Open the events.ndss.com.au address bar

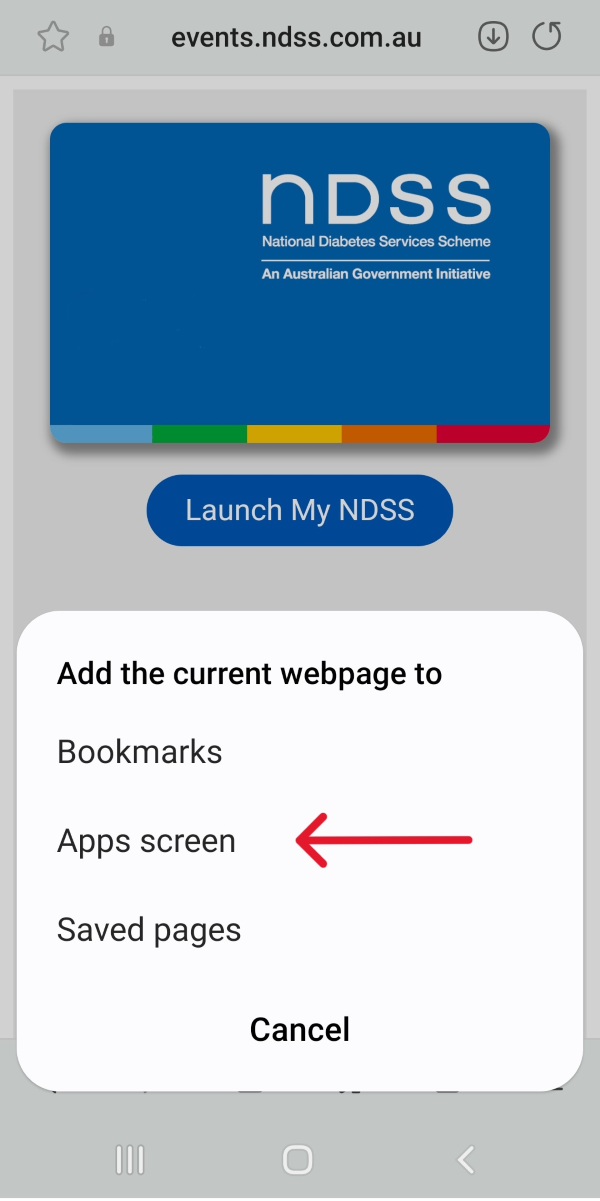[x=296, y=39]
